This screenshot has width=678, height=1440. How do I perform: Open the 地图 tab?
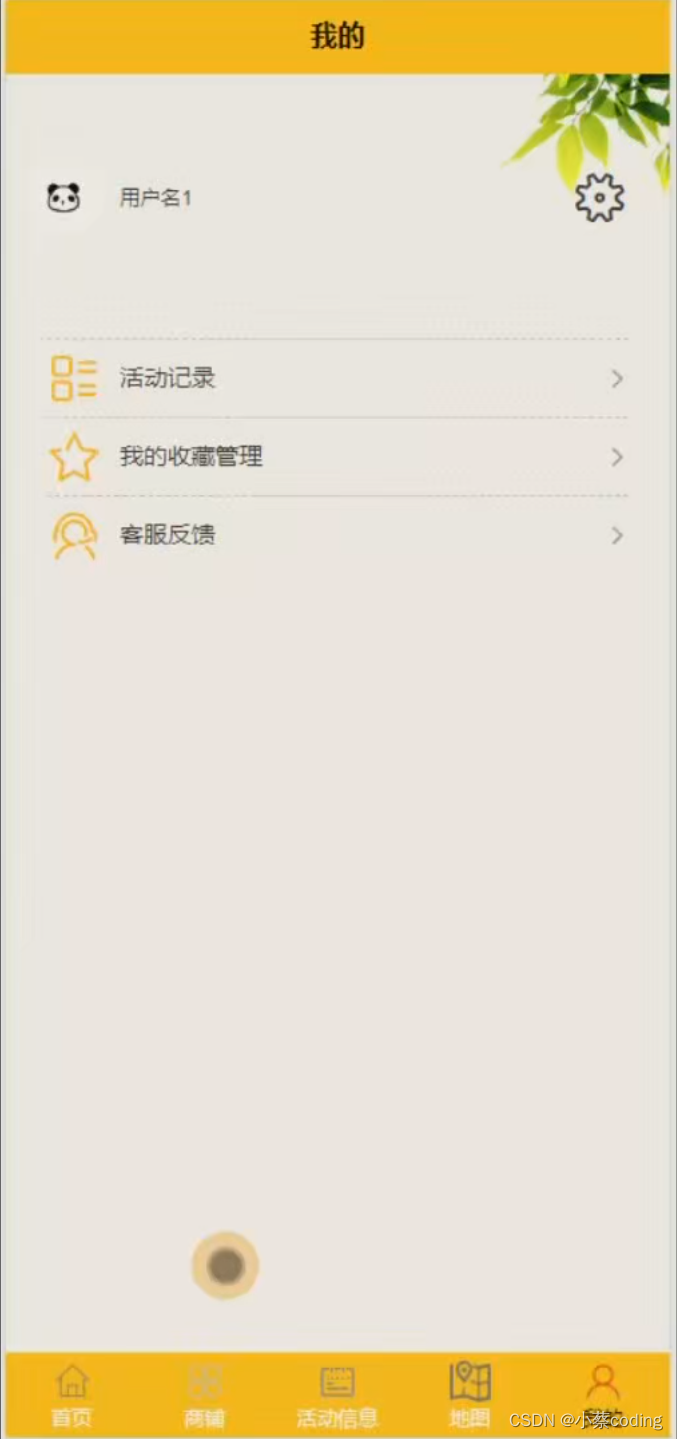pyautogui.click(x=469, y=1395)
